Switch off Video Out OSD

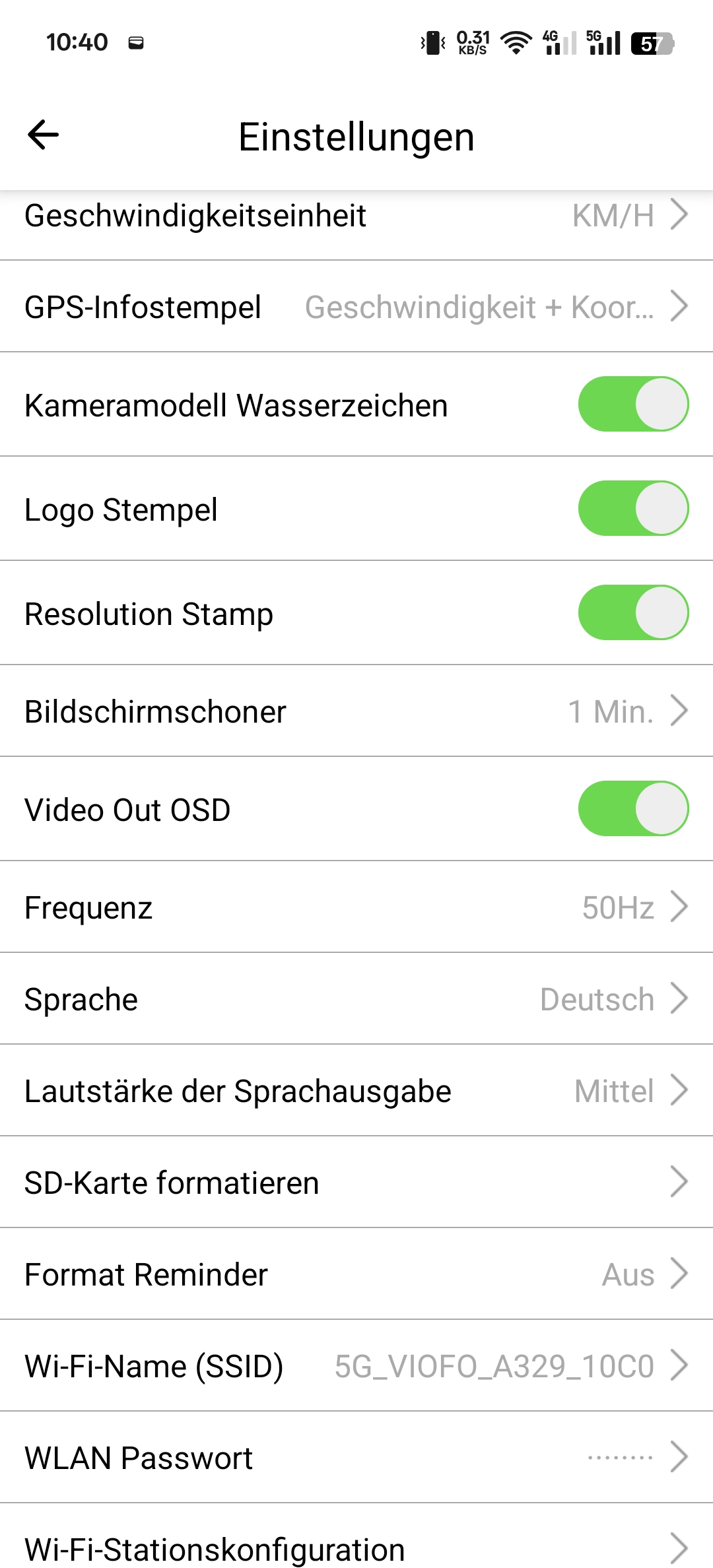tap(633, 808)
